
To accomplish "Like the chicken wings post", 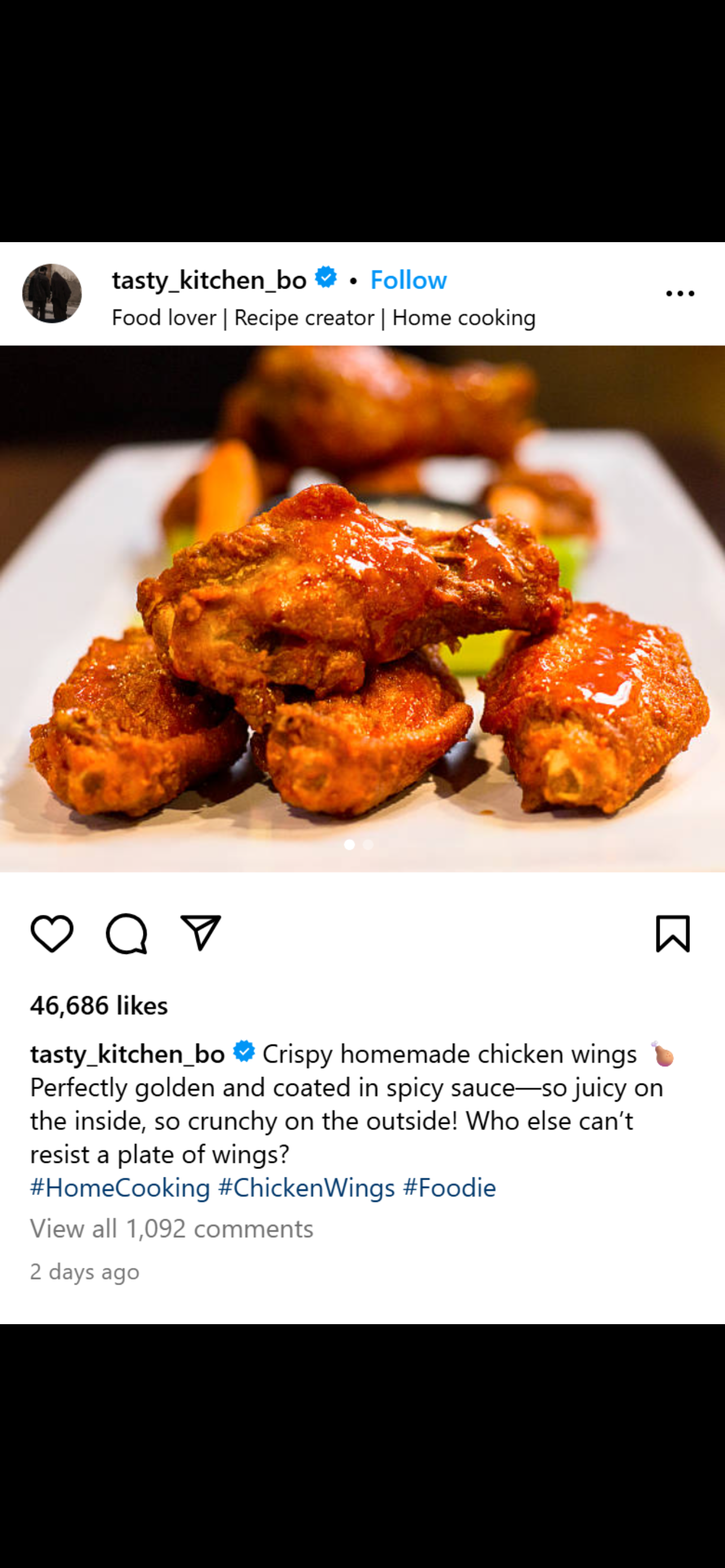I will pos(52,933).
